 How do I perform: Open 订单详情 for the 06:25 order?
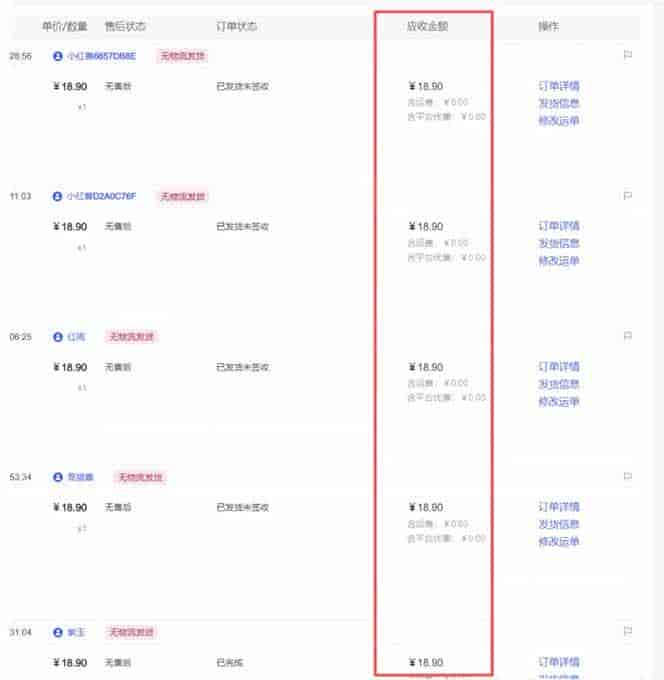[558, 367]
